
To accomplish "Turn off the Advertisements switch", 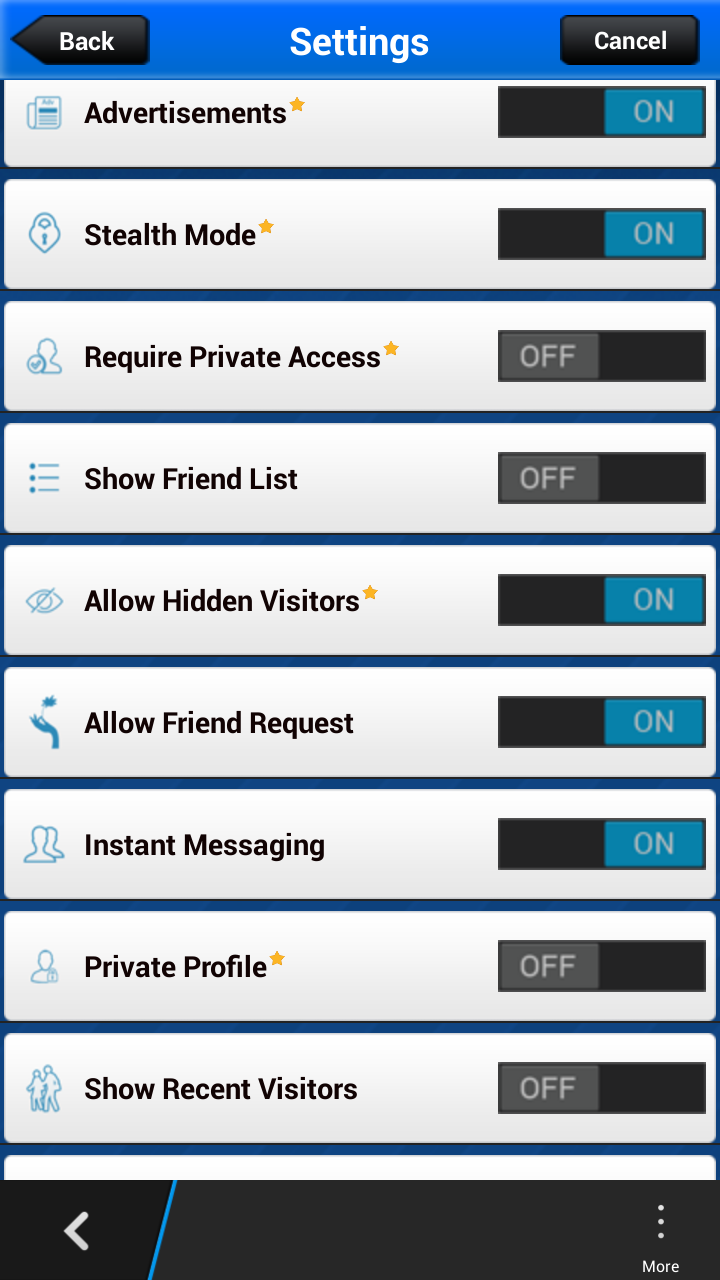I will 602,112.
